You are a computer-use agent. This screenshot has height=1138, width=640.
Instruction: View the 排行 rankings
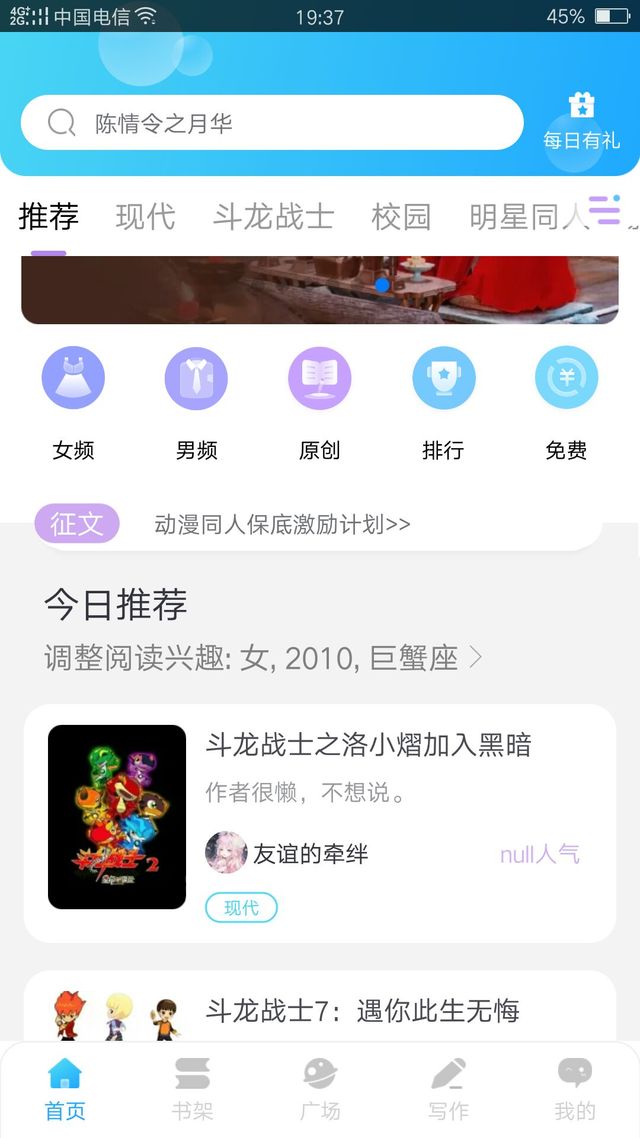443,404
